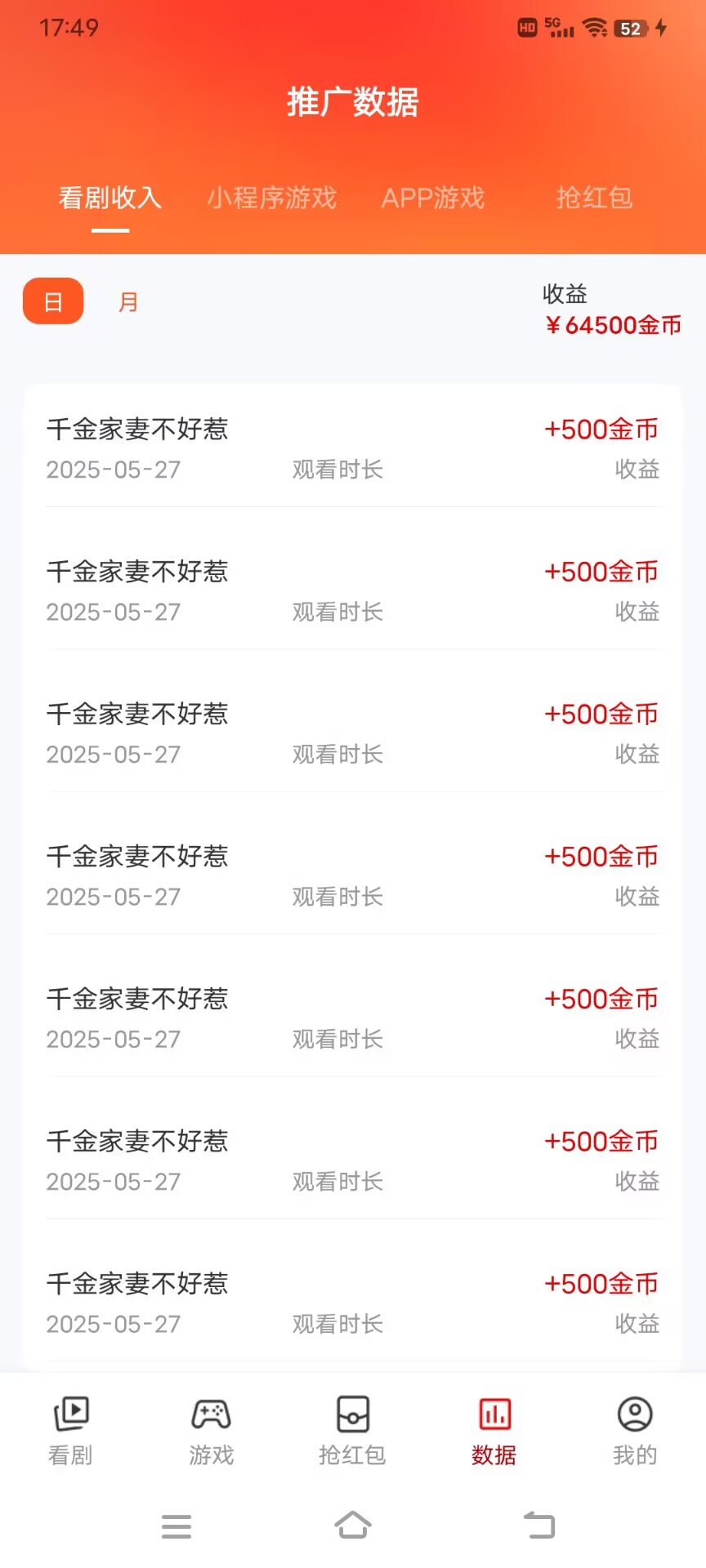This screenshot has height=1568, width=706.
Task: Switch to the monthly 月 view
Action: point(128,302)
